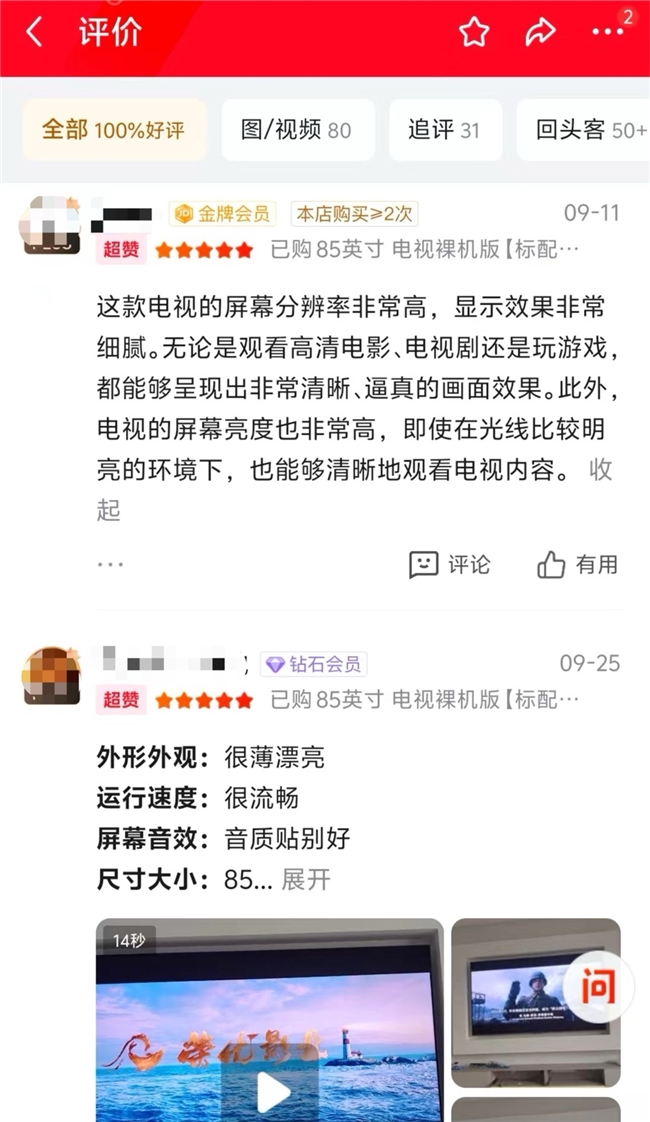This screenshot has height=1122, width=650.
Task: Mark the 09-11 review as 有用
Action: [578, 565]
